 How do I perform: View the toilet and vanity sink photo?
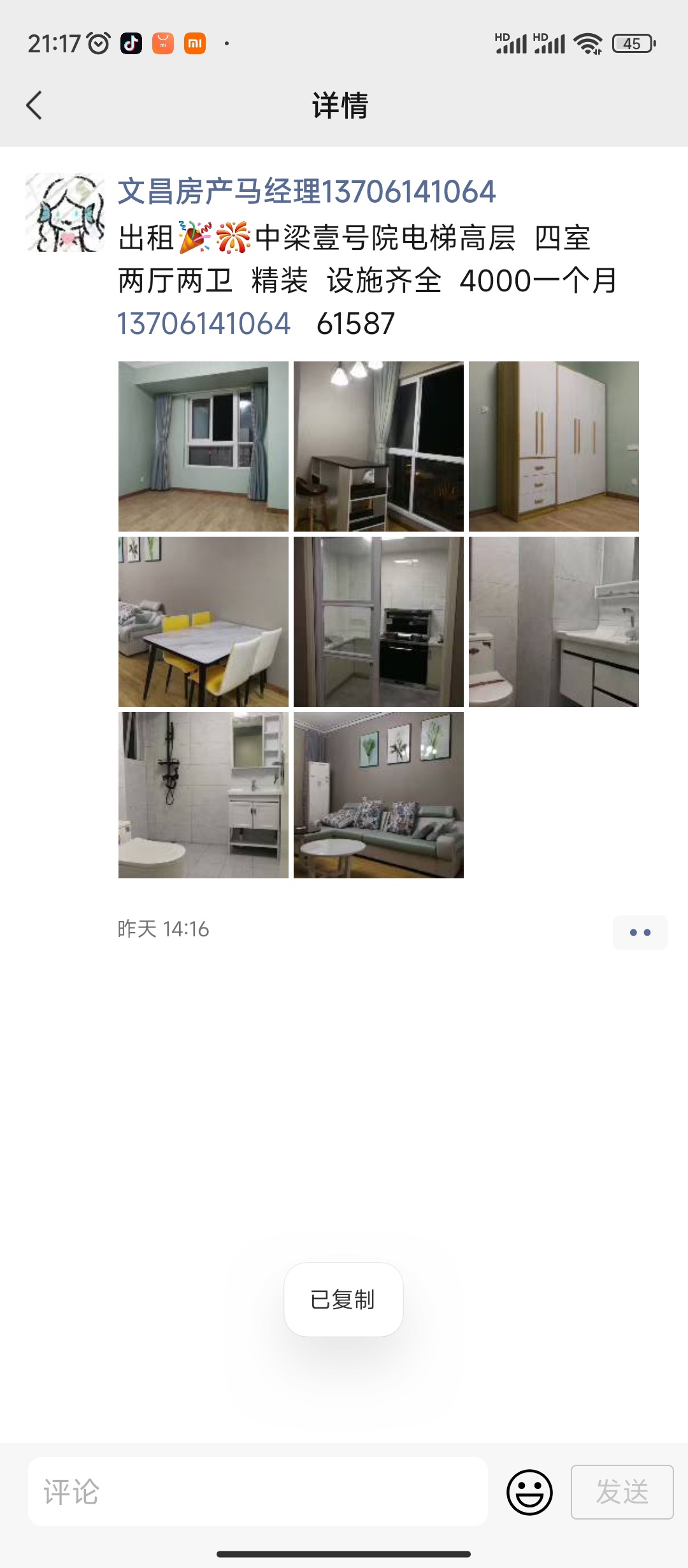[554, 621]
